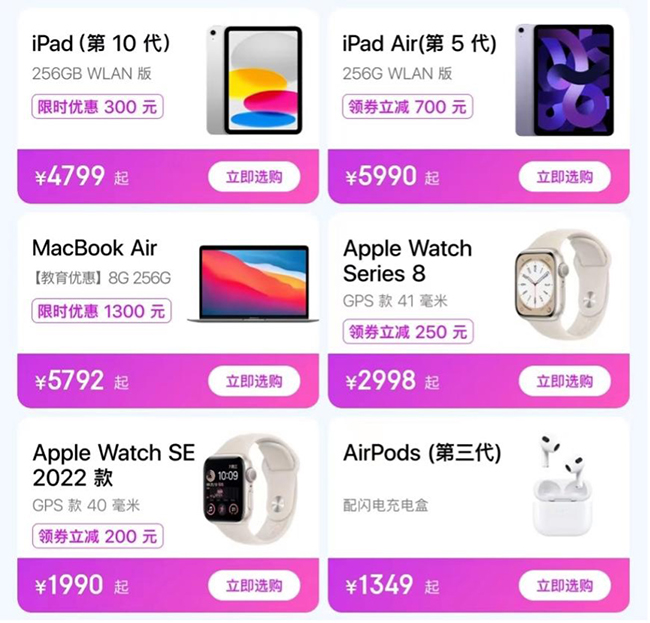The width and height of the screenshot is (650, 623).
Task: Tap 立即选购 for iPad 第10代
Action: (254, 177)
